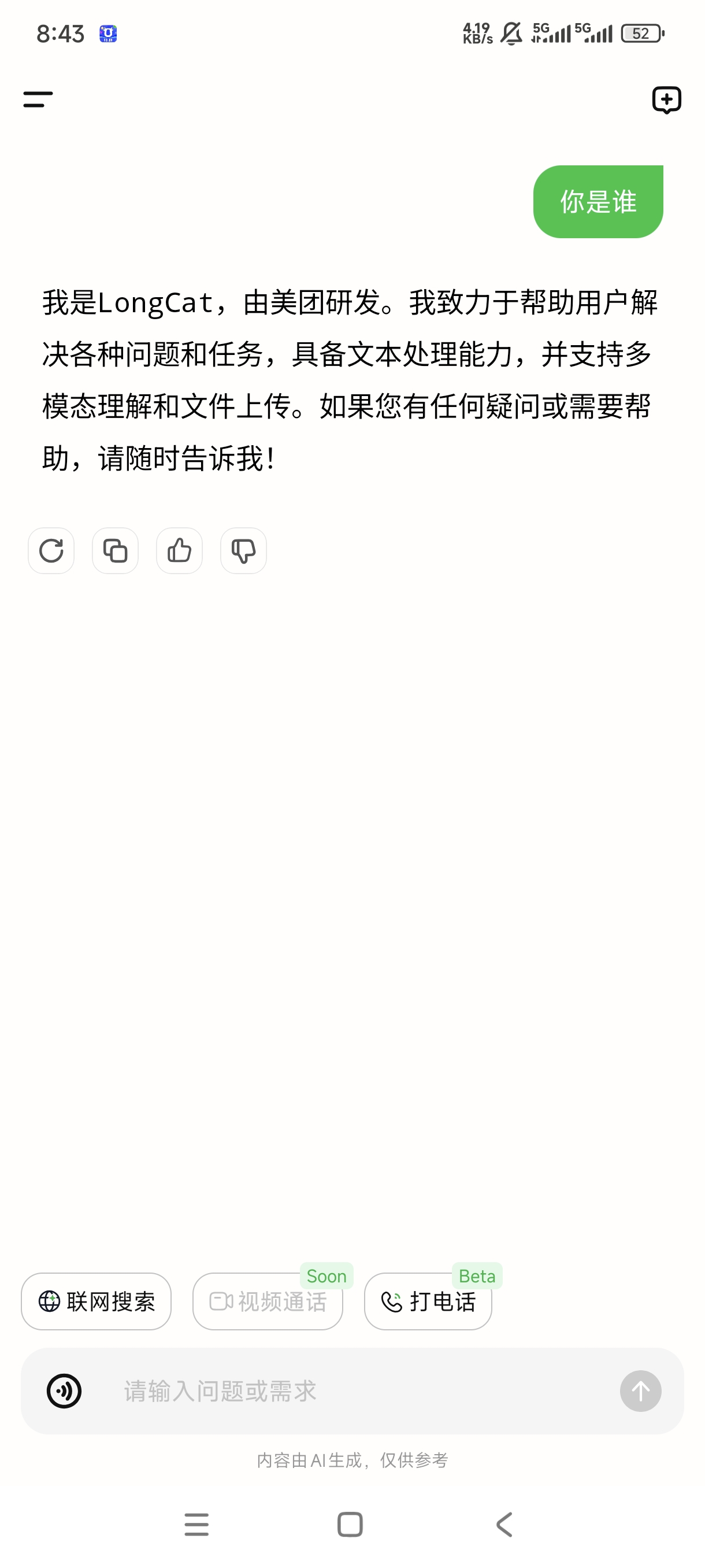Like the assistant's answer
The width and height of the screenshot is (705, 1568).
[180, 551]
